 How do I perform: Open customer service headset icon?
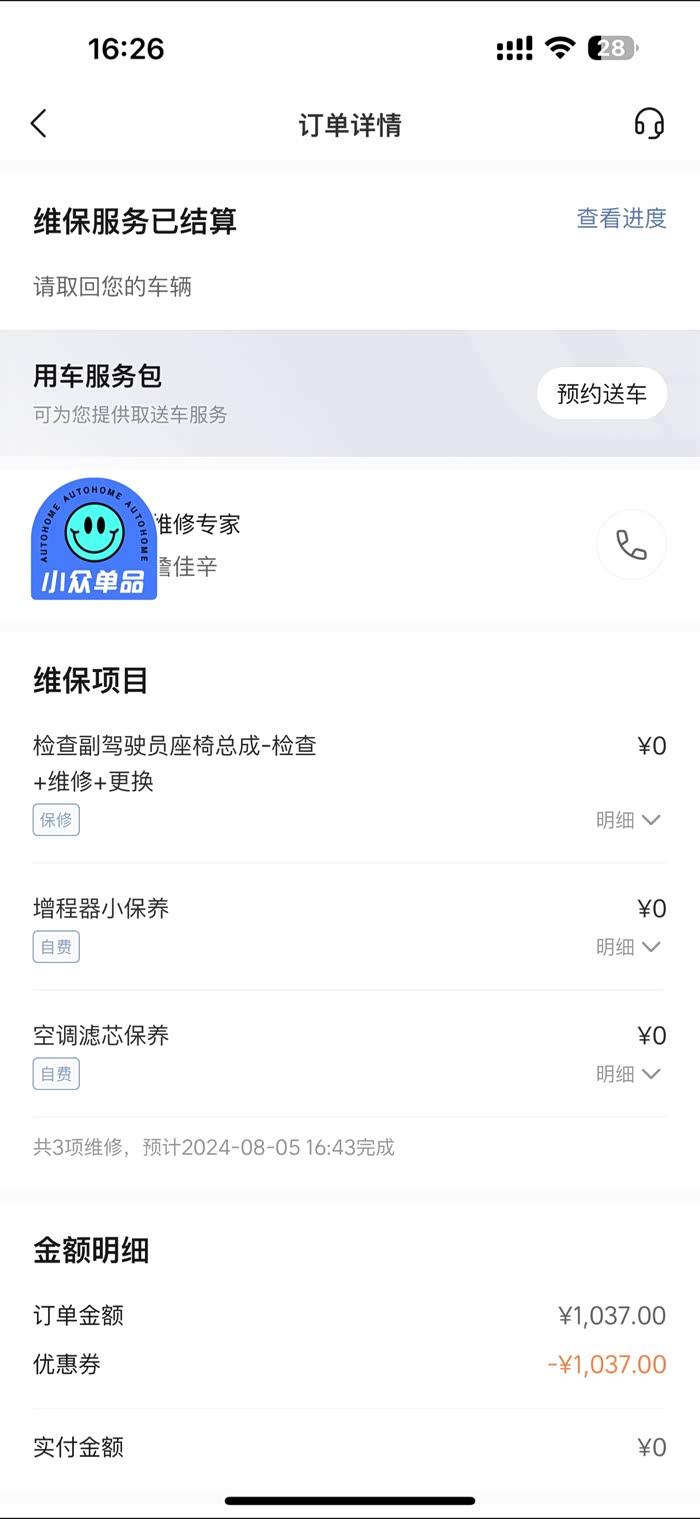click(649, 124)
